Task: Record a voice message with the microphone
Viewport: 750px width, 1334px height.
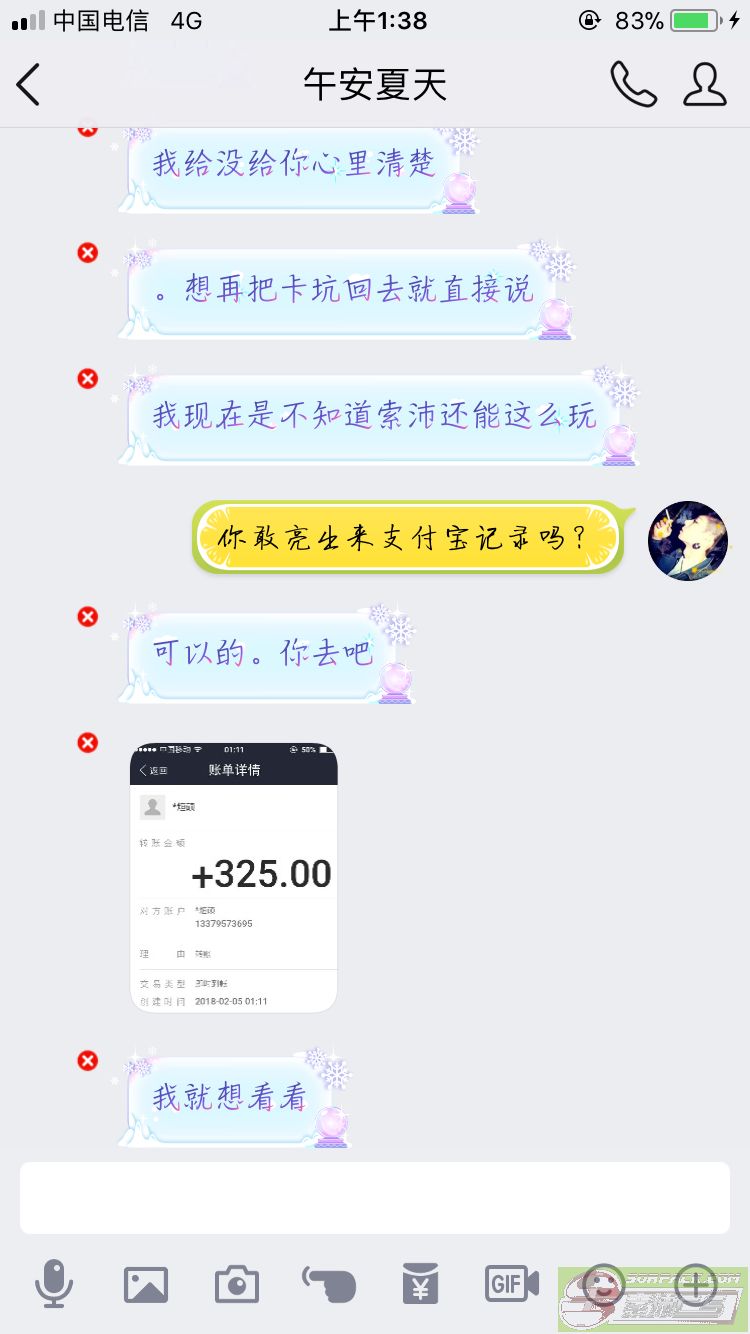Action: coord(54,1283)
